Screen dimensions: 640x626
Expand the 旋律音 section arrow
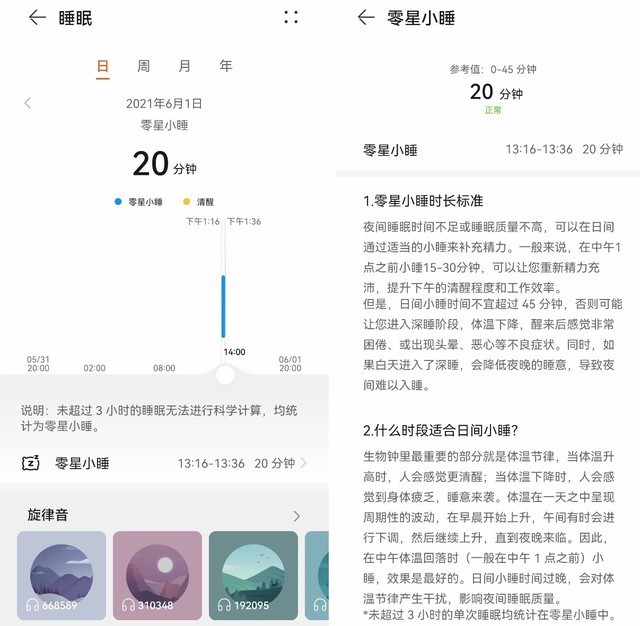coord(296,516)
